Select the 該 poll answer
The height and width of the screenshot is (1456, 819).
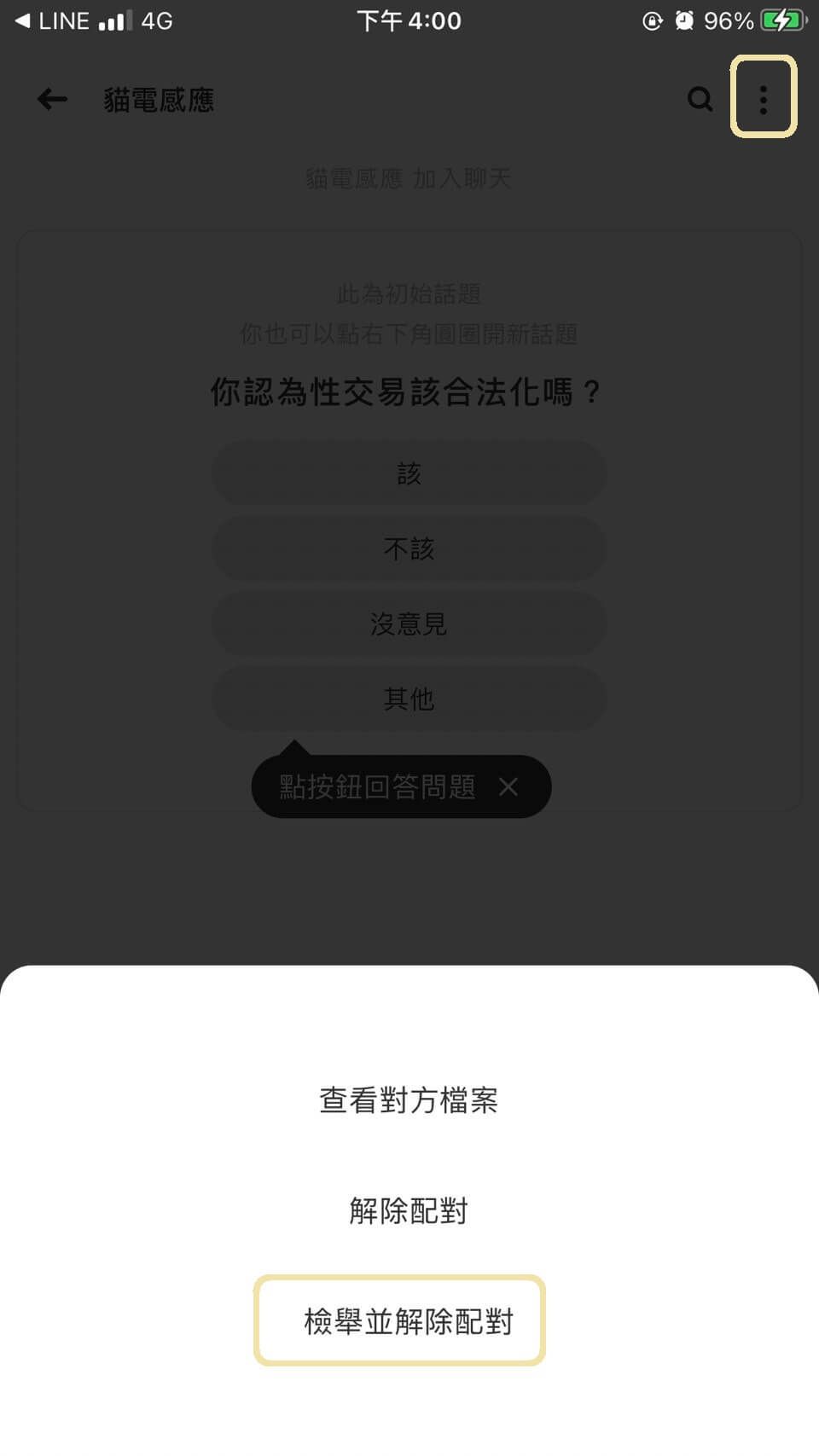click(409, 473)
